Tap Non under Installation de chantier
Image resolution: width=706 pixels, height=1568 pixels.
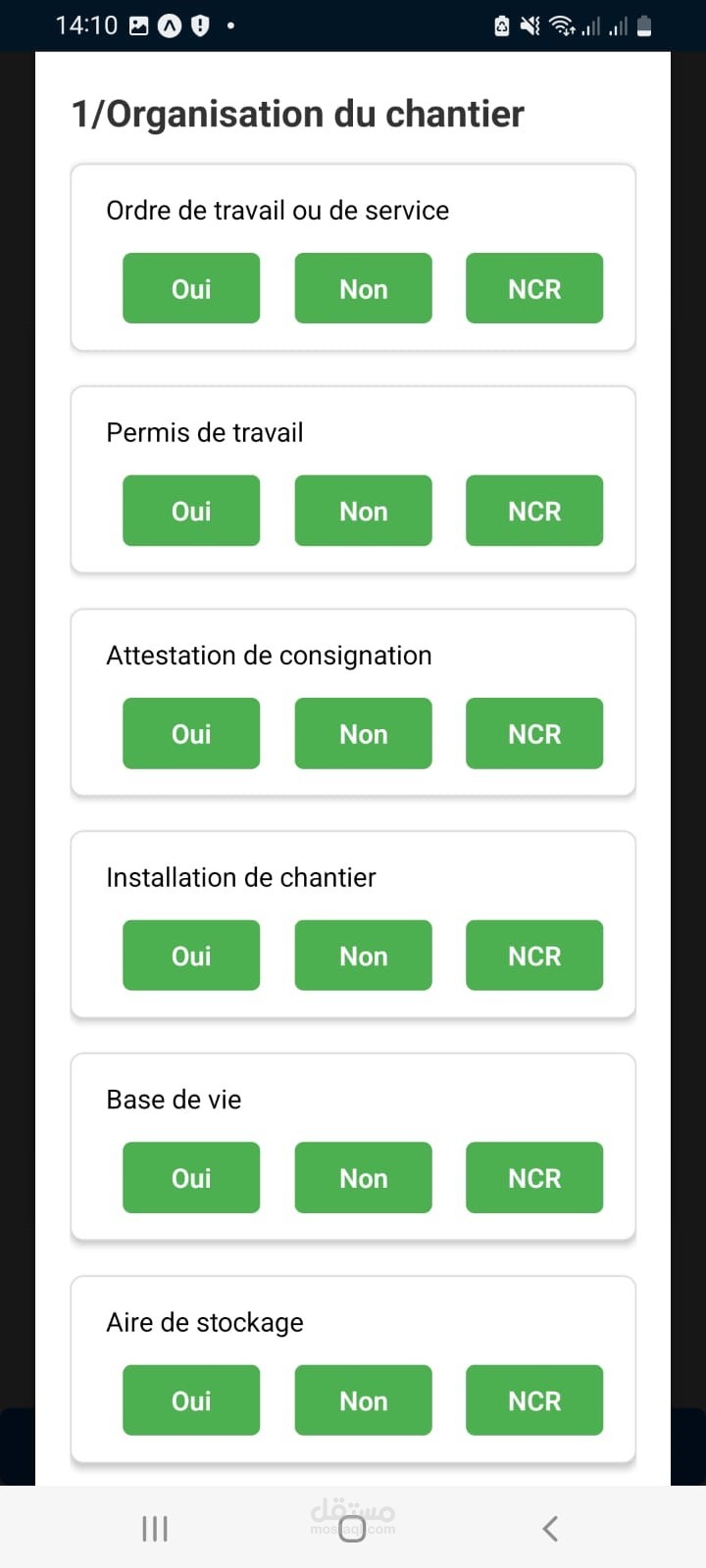[363, 955]
